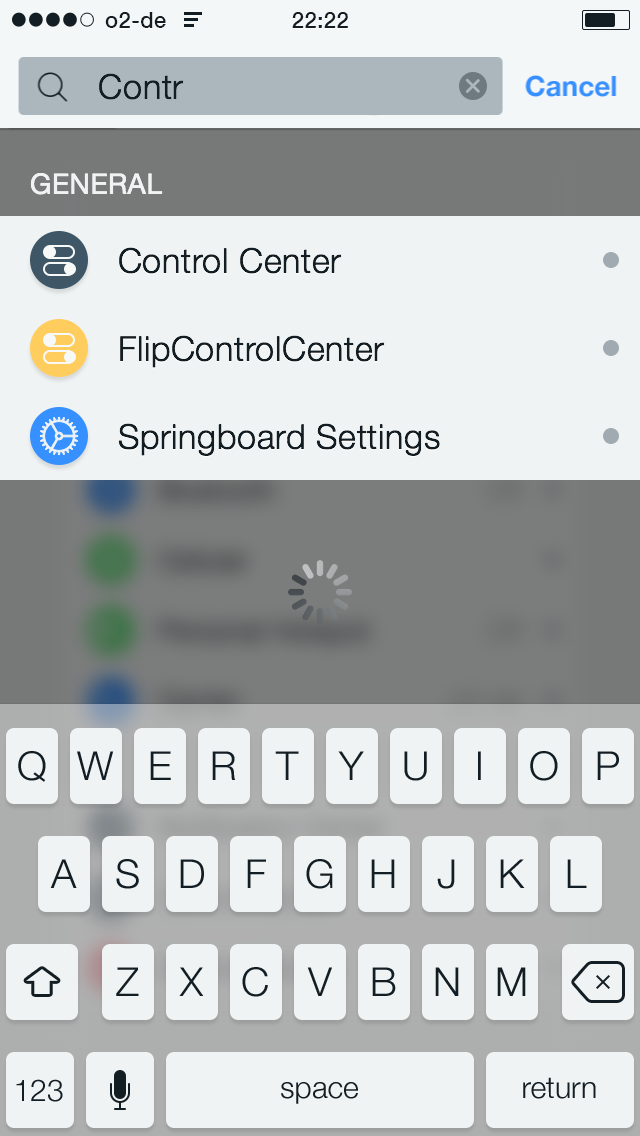Screen dimensions: 640x1136
Task: Open the FlipControlCenter result
Action: point(320,349)
